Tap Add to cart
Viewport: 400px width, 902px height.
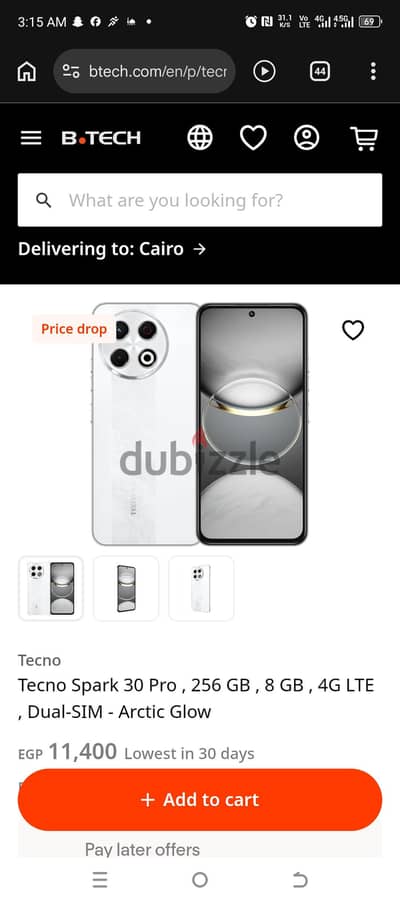(200, 800)
